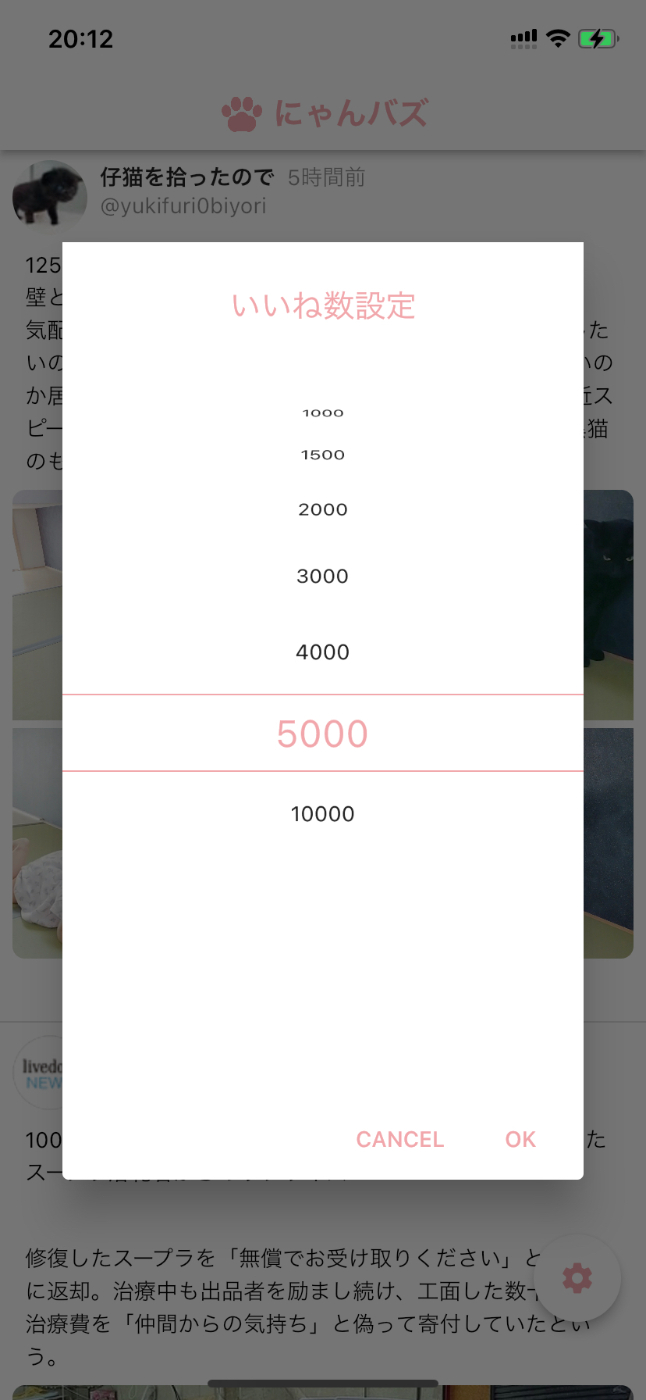Viewport: 646px width, 1400px height.
Task: Select the 2000 value
Action: [322, 509]
